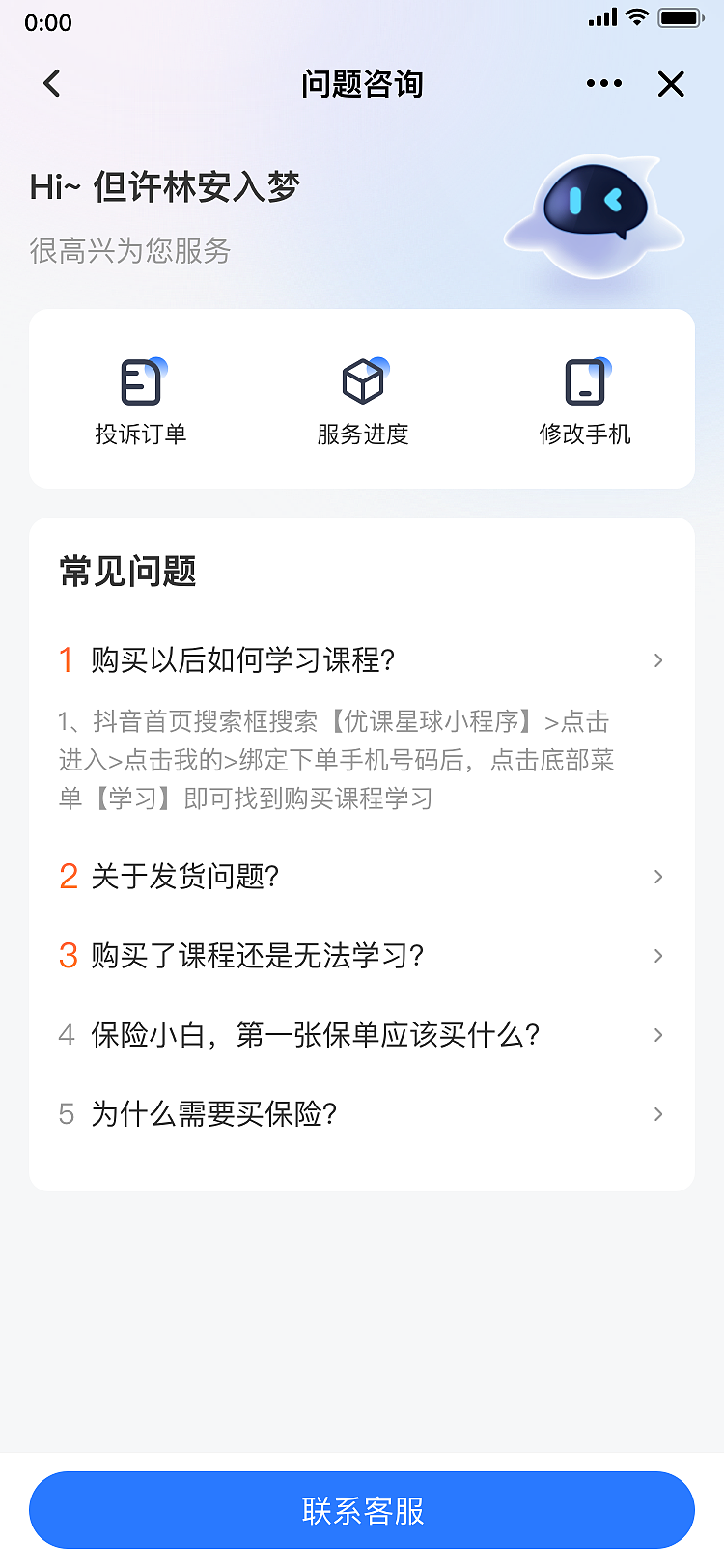Expand question 4 about first insurance policy
Viewport: 724px width, 1568px height.
[x=362, y=1035]
